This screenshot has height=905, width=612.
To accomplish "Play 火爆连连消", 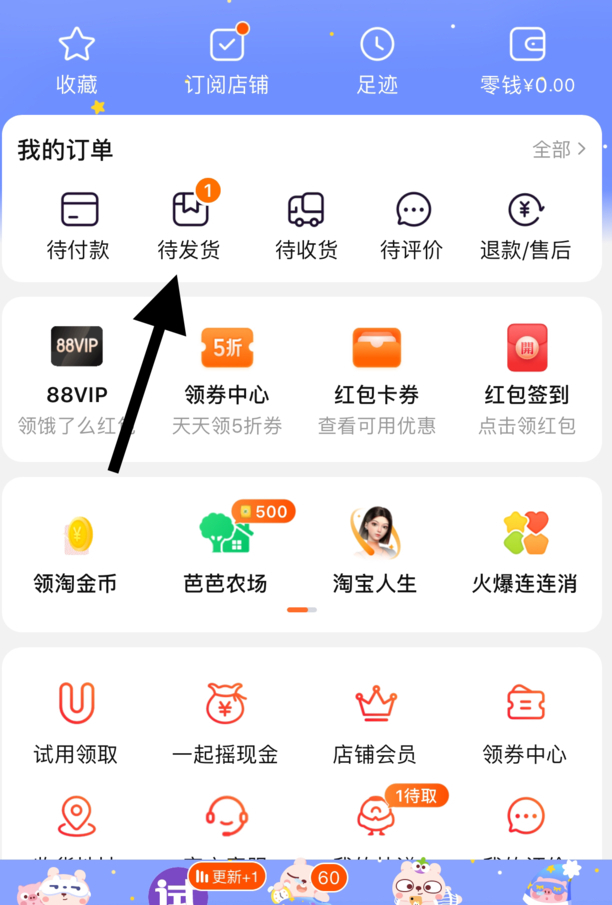I will pyautogui.click(x=525, y=552).
